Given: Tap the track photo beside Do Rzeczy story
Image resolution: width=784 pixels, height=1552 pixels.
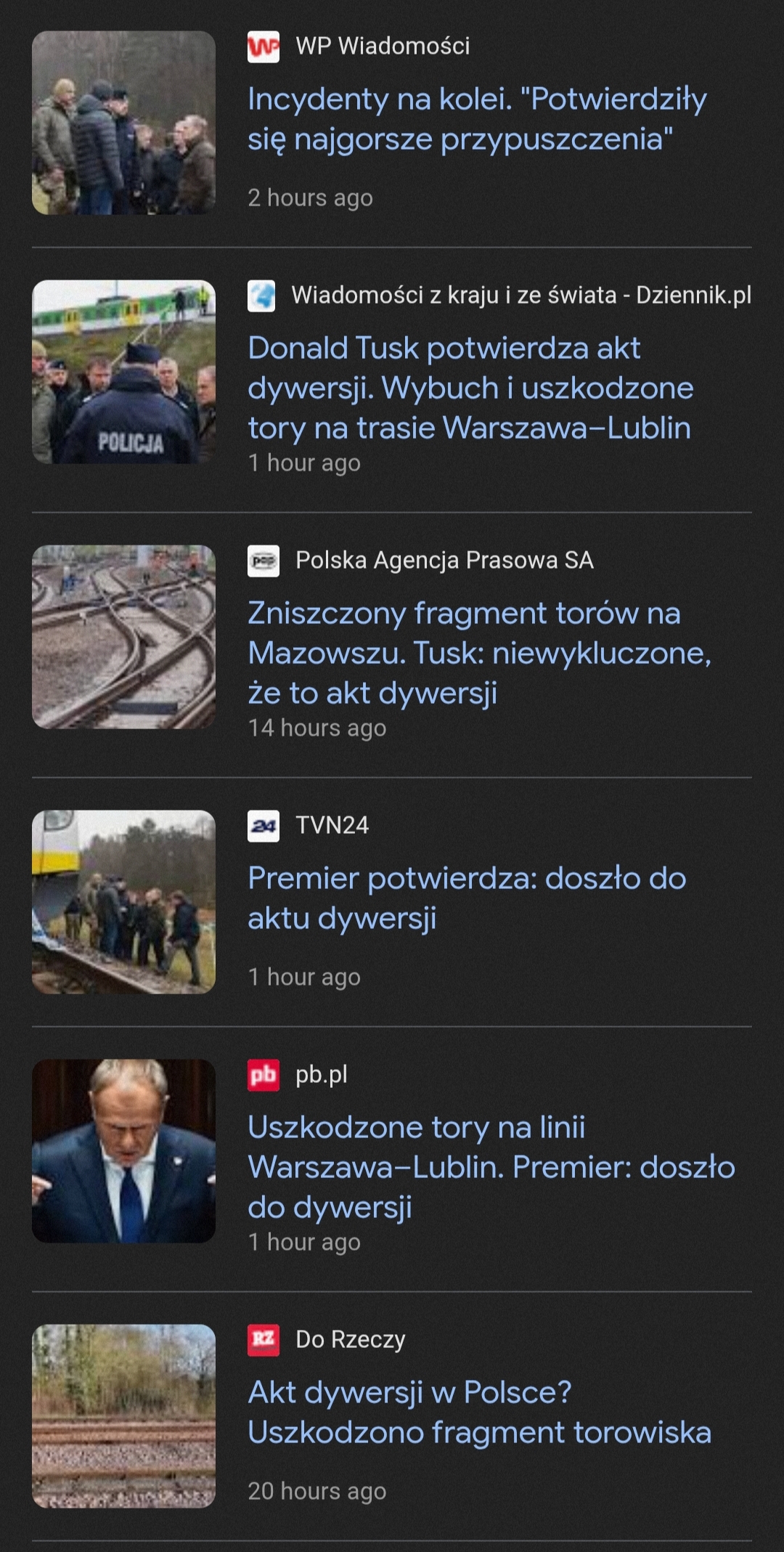Looking at the screenshot, I should (123, 1416).
